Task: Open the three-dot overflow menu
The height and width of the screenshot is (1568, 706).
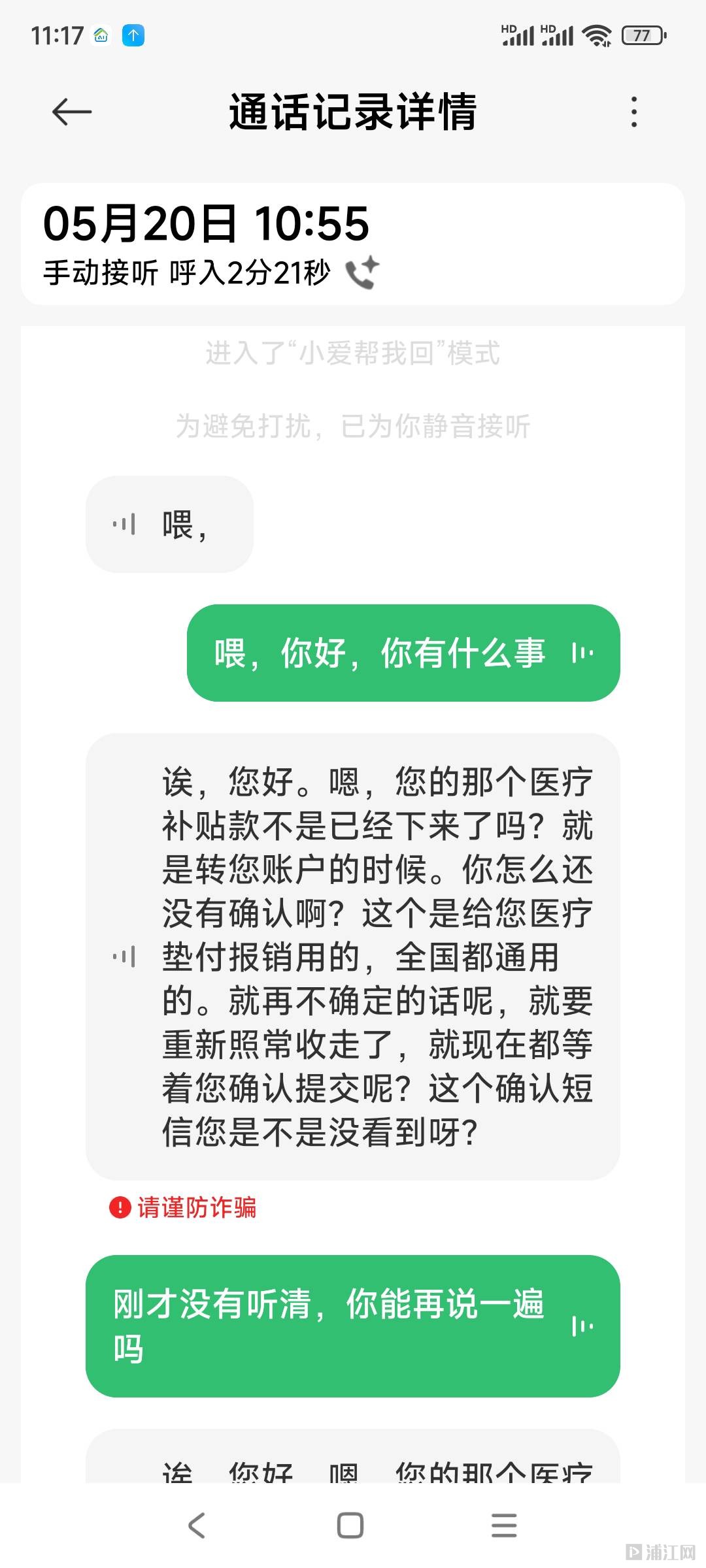Action: (x=633, y=112)
